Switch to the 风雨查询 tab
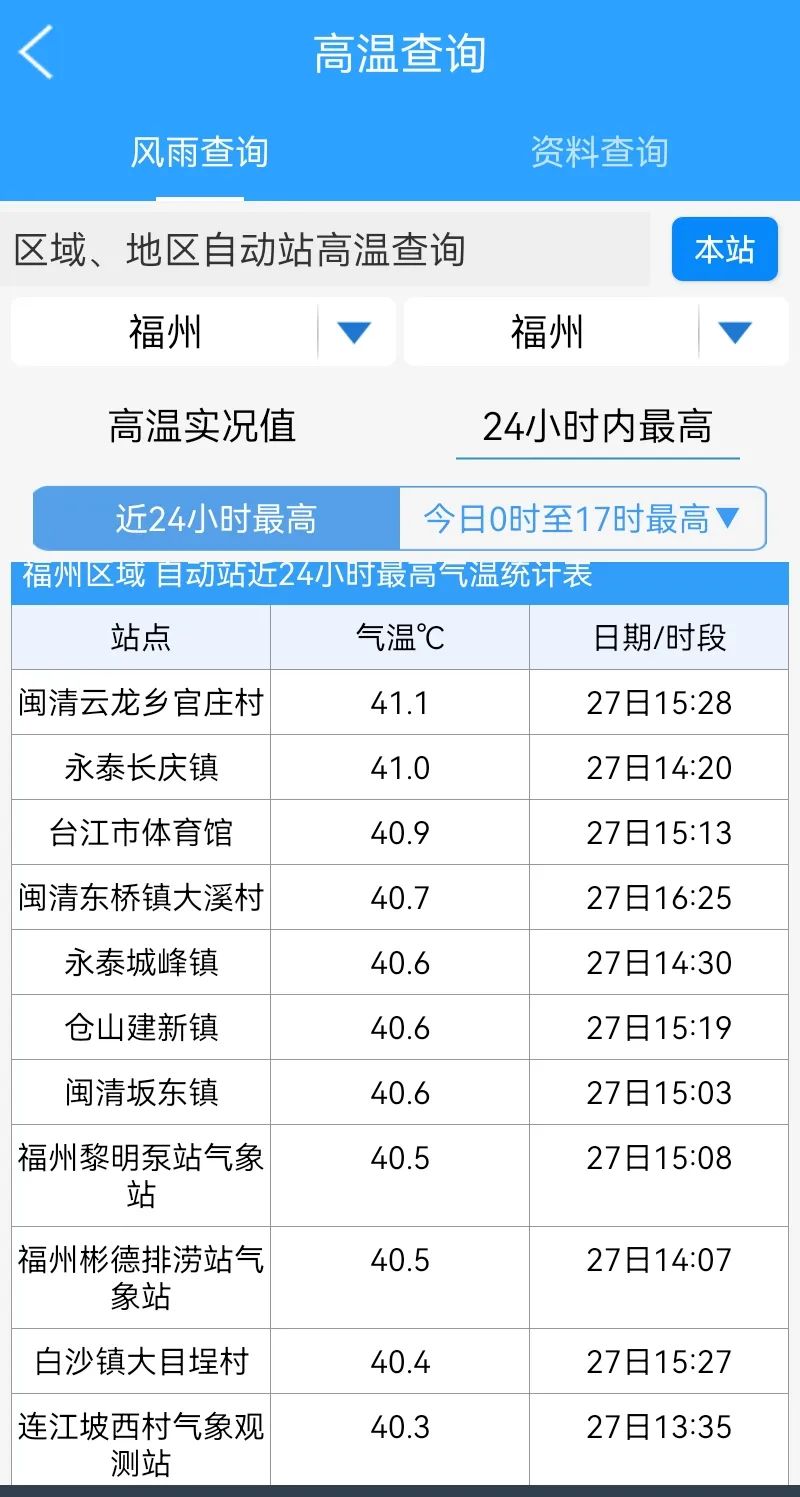 (200, 152)
